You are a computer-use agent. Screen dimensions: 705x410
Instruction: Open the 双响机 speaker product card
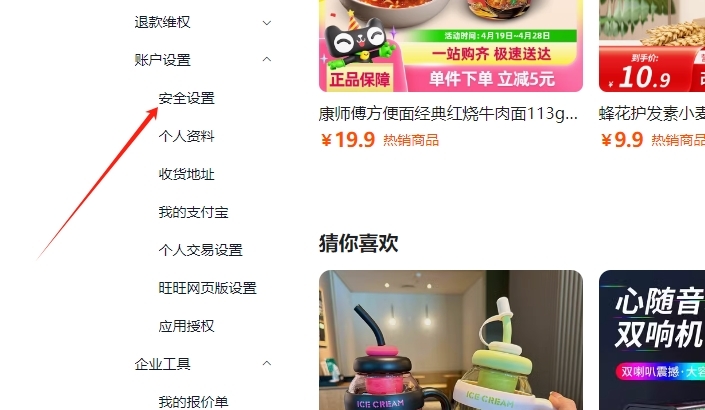click(x=652, y=340)
